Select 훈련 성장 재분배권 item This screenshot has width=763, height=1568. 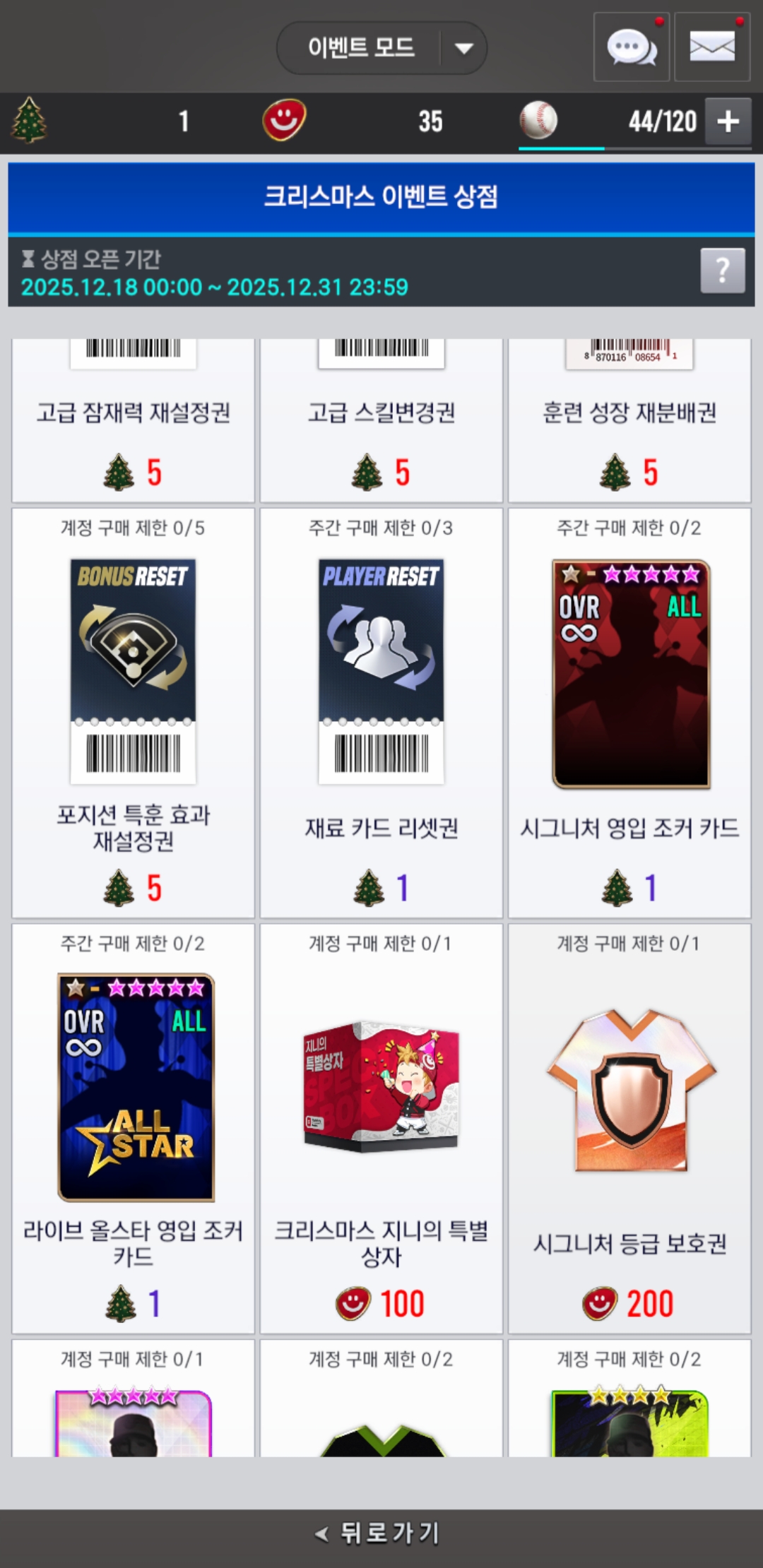(x=629, y=421)
